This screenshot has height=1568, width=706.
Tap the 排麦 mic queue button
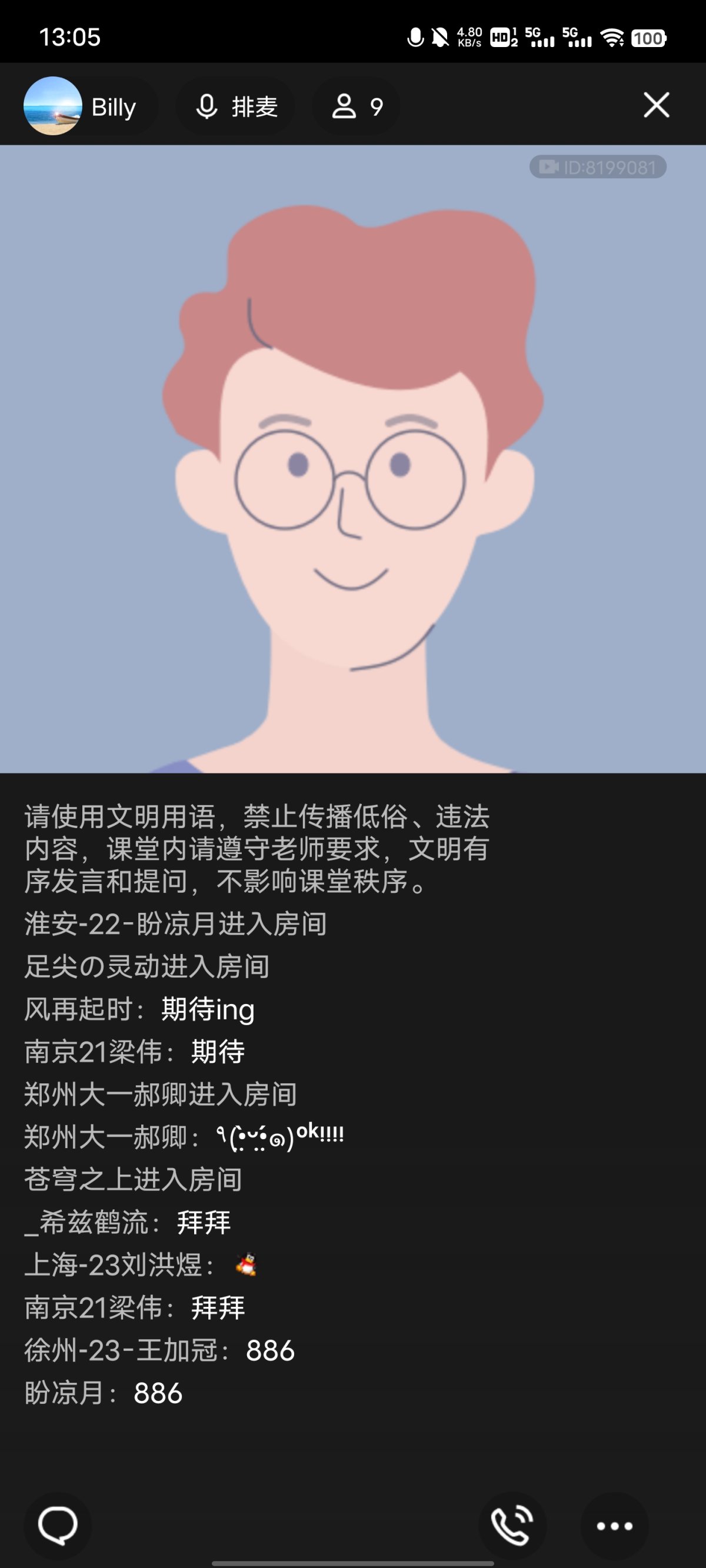point(237,107)
